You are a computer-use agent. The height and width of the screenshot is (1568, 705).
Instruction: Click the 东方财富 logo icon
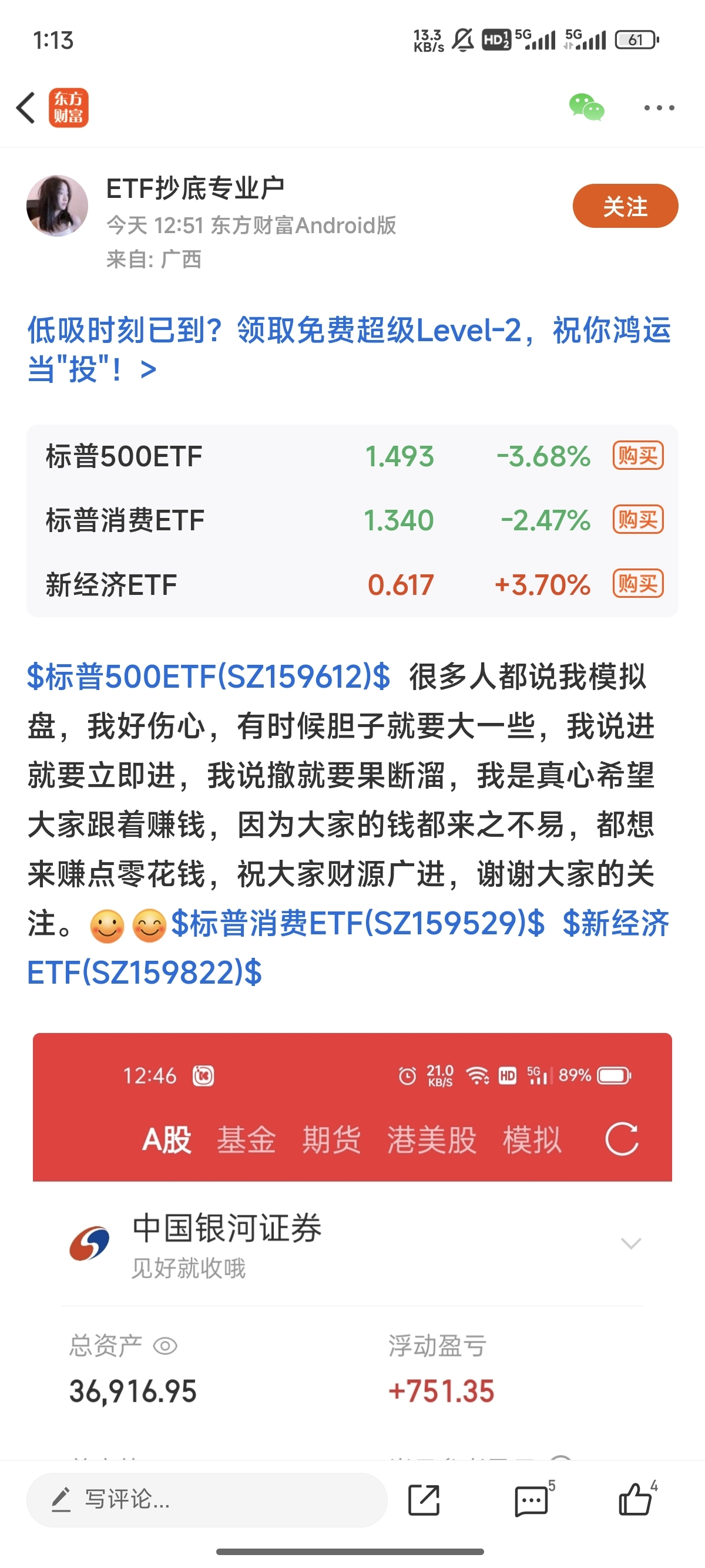[70, 107]
